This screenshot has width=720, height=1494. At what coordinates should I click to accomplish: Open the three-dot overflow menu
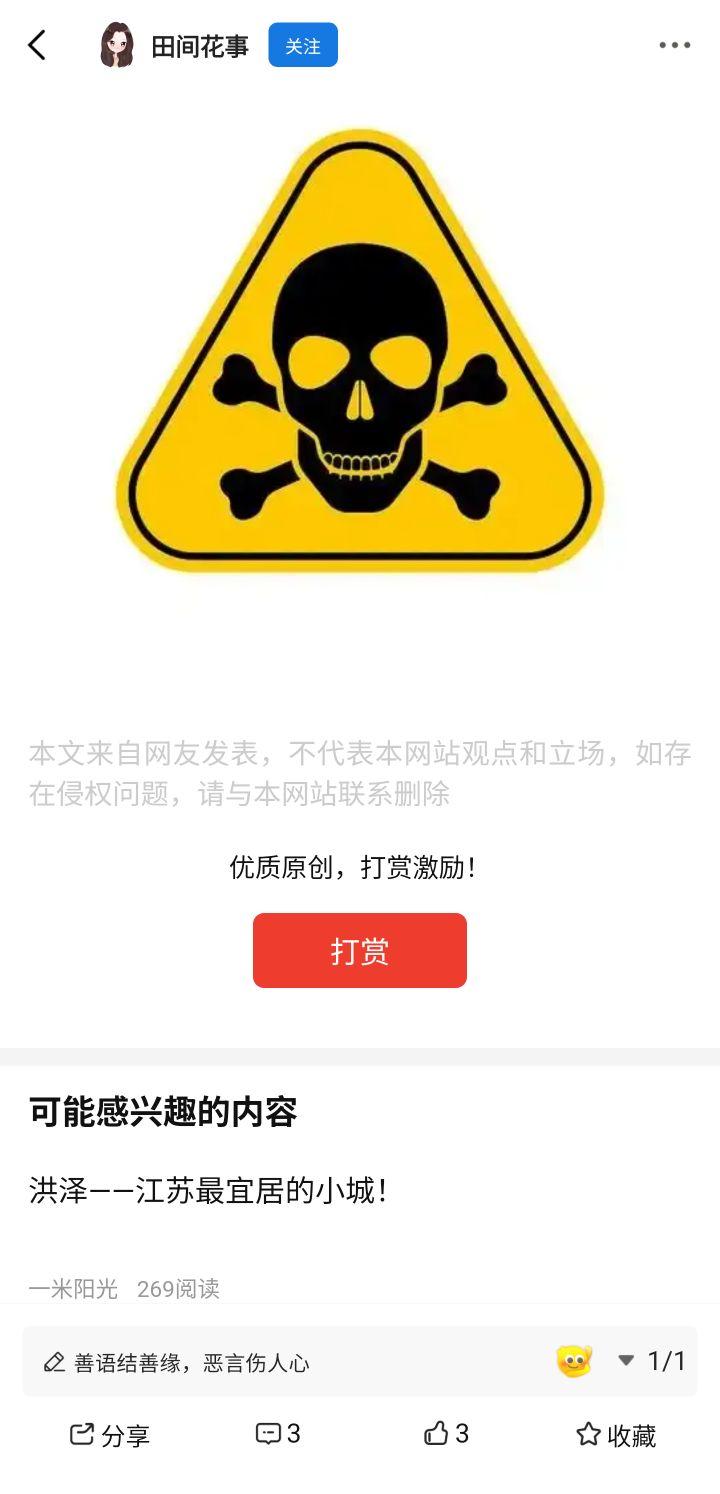tap(674, 45)
